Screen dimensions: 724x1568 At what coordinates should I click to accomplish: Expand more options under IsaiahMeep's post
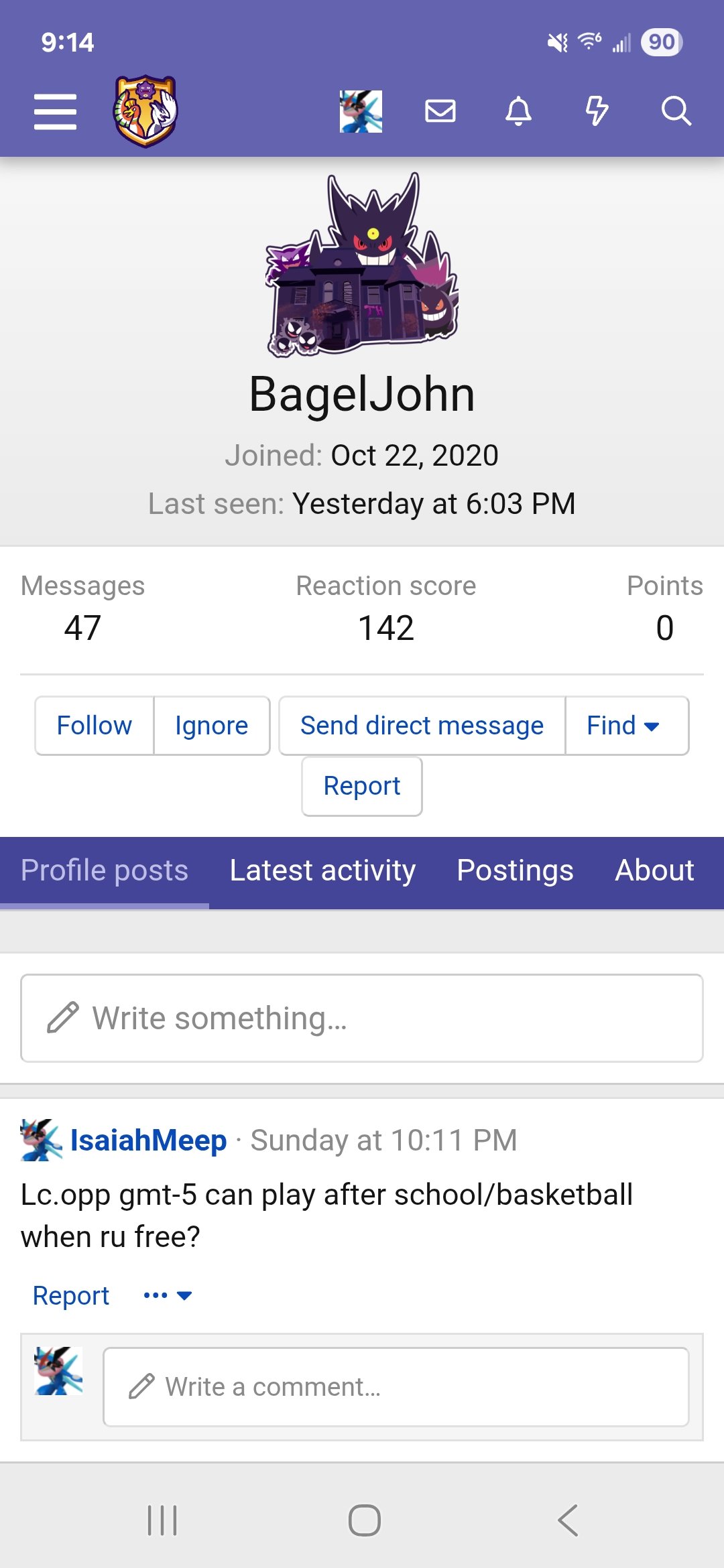click(168, 1296)
